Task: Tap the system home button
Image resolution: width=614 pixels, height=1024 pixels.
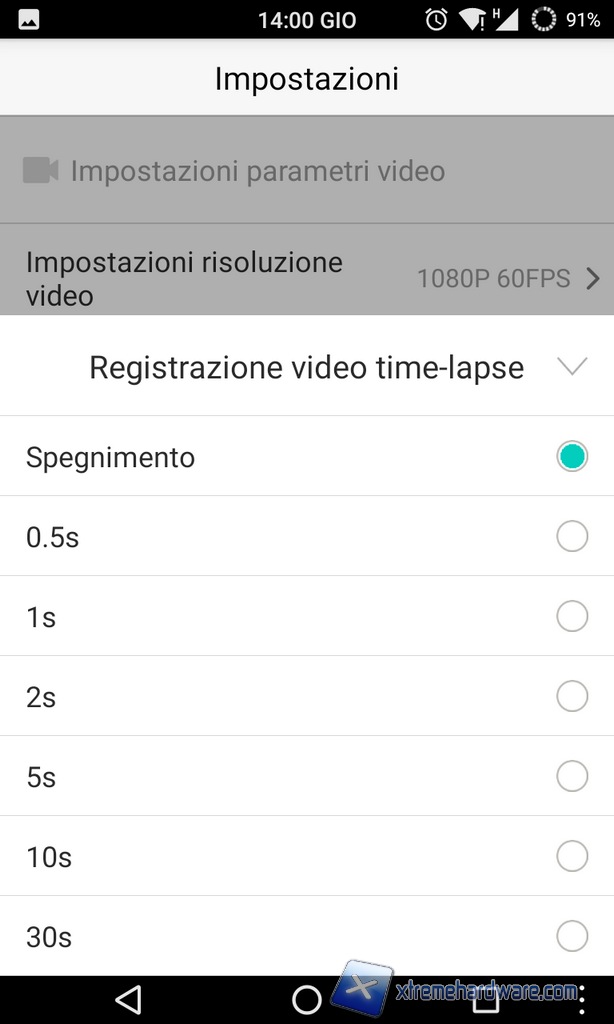Action: (x=306, y=998)
